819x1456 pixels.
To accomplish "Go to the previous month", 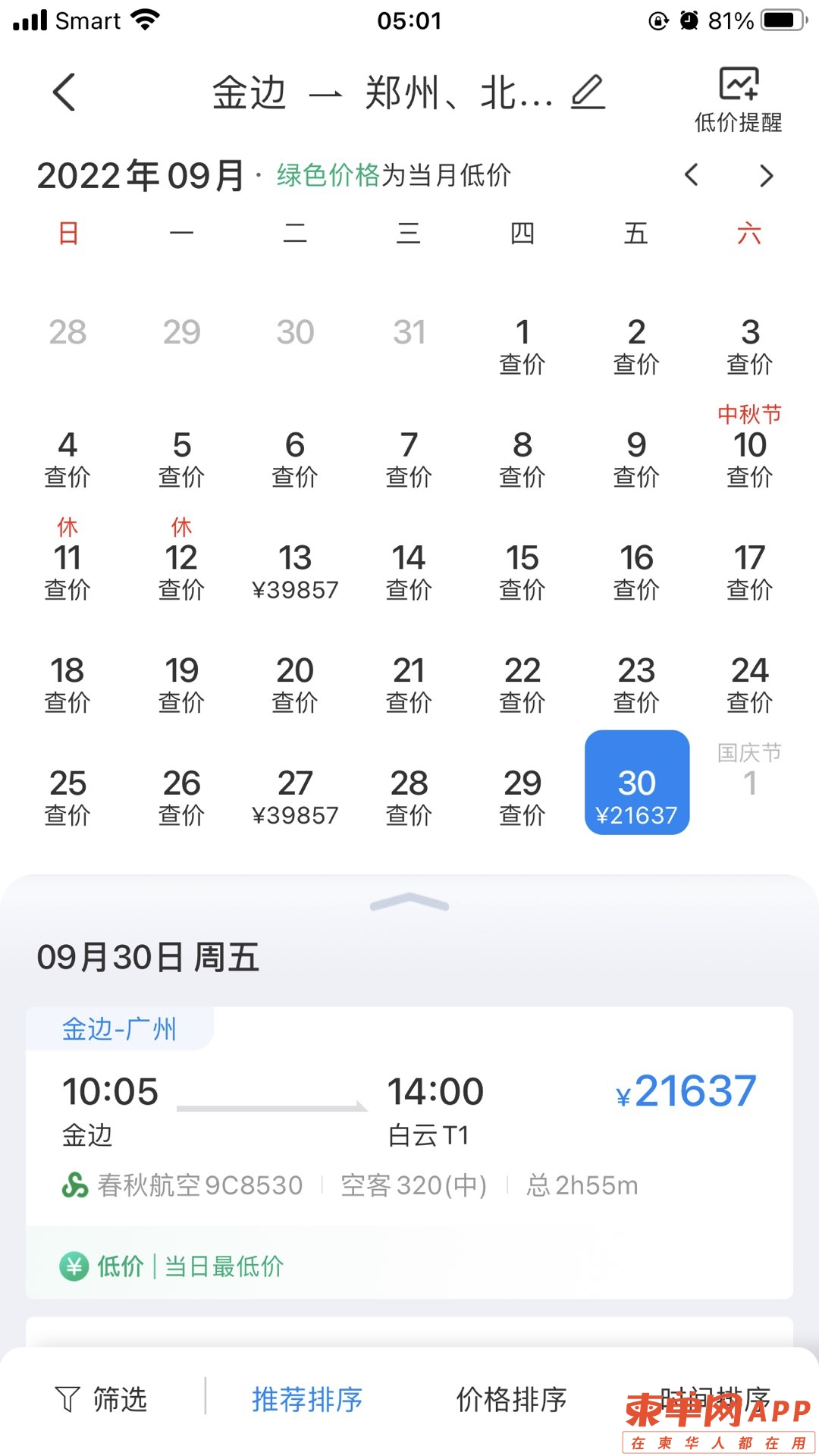I will [x=691, y=175].
